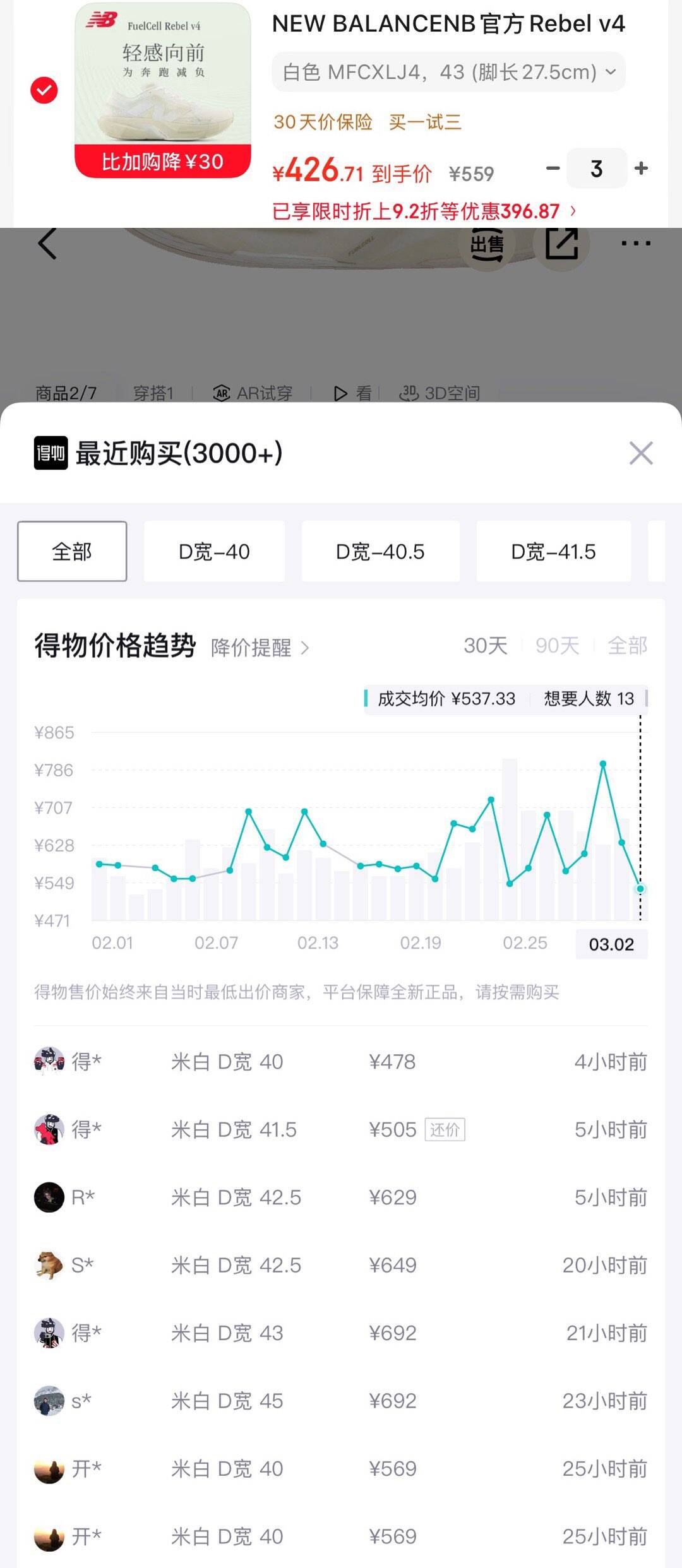Select the 全部 size filter chip
Image resolution: width=682 pixels, height=1568 pixels.
[72, 551]
